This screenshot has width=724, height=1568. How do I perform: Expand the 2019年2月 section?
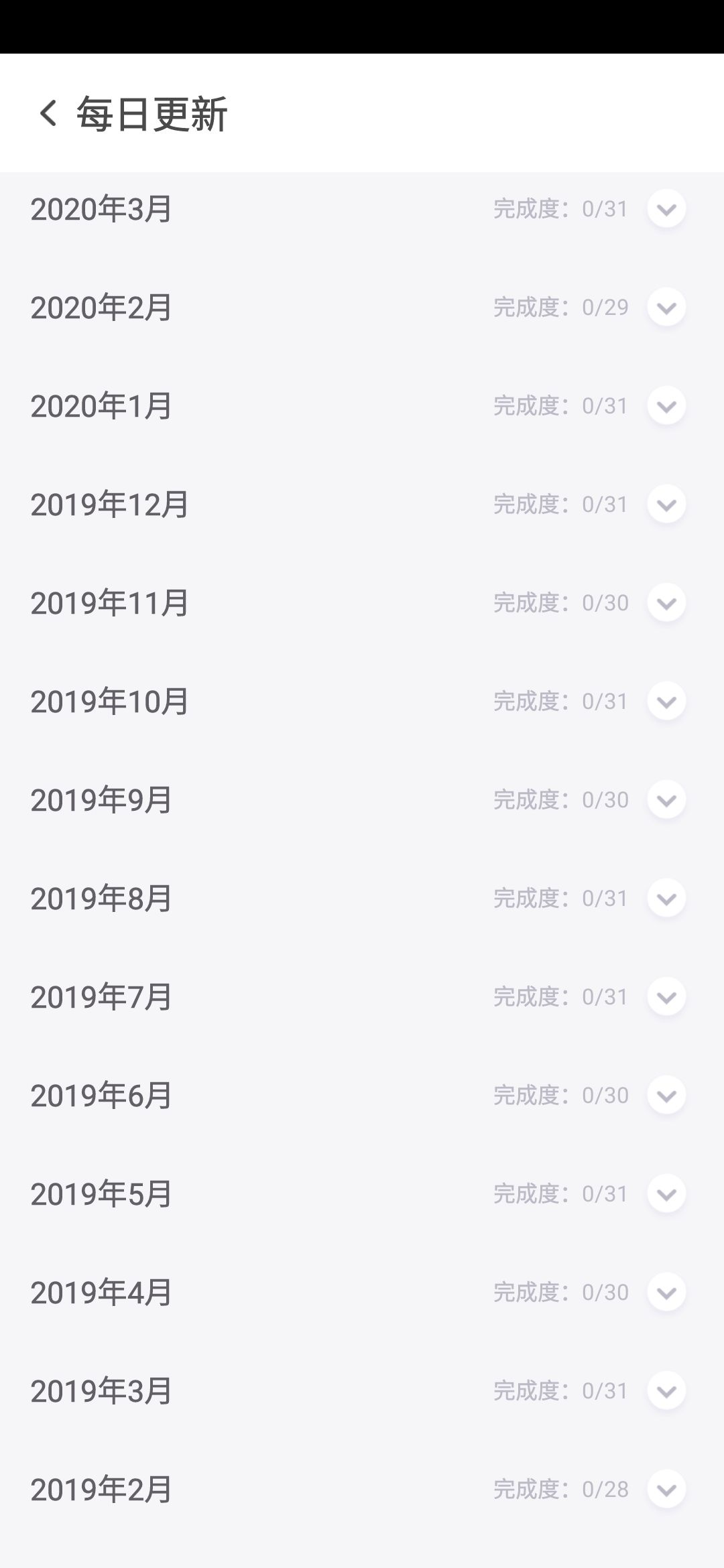[666, 1490]
